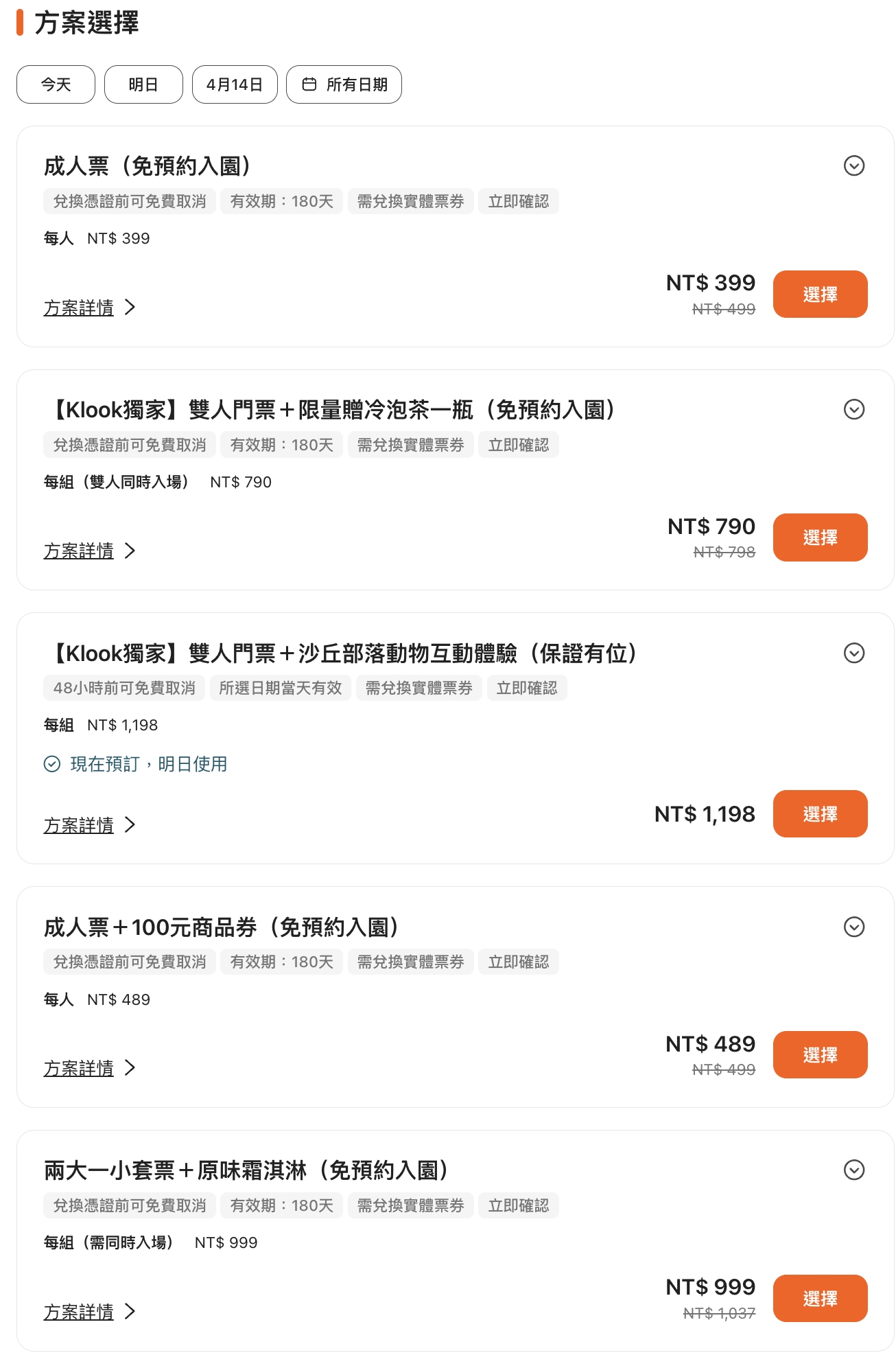Image resolution: width=896 pixels, height=1355 pixels.
Task: Expand the 兩大一小套票＋原味霜淇淋 plan card
Action: [853, 1170]
